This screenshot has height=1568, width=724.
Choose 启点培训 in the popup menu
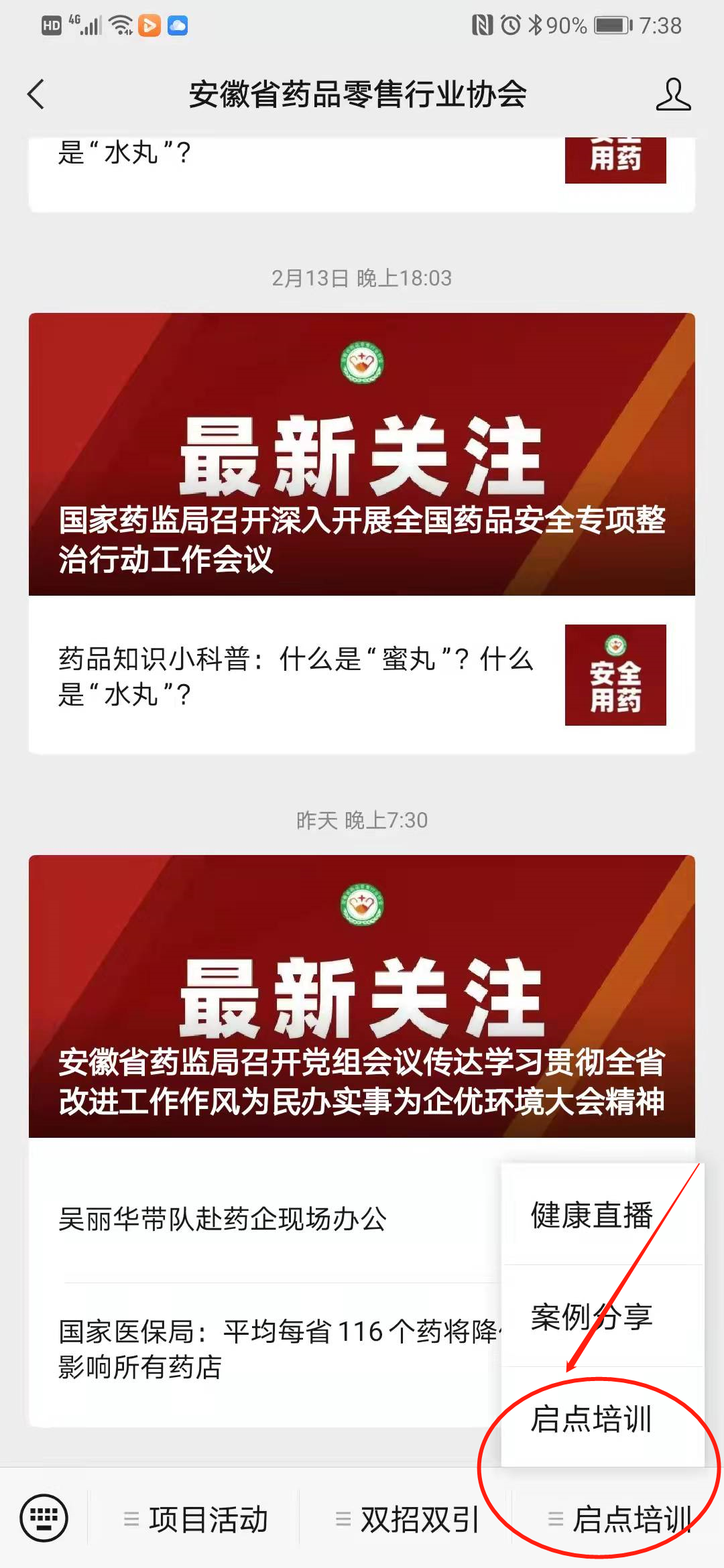[591, 1419]
